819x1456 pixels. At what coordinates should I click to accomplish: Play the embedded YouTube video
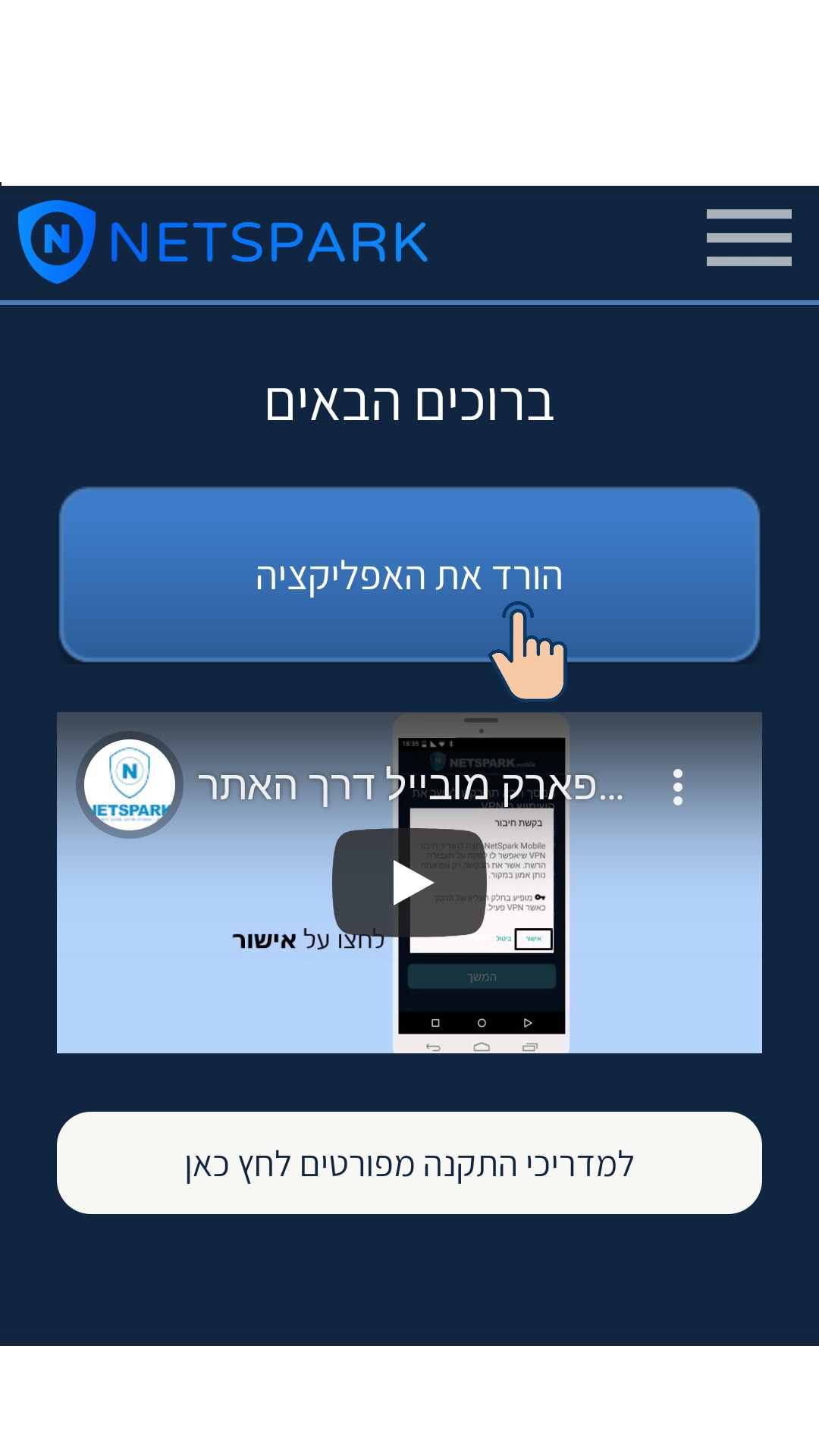[x=409, y=883]
